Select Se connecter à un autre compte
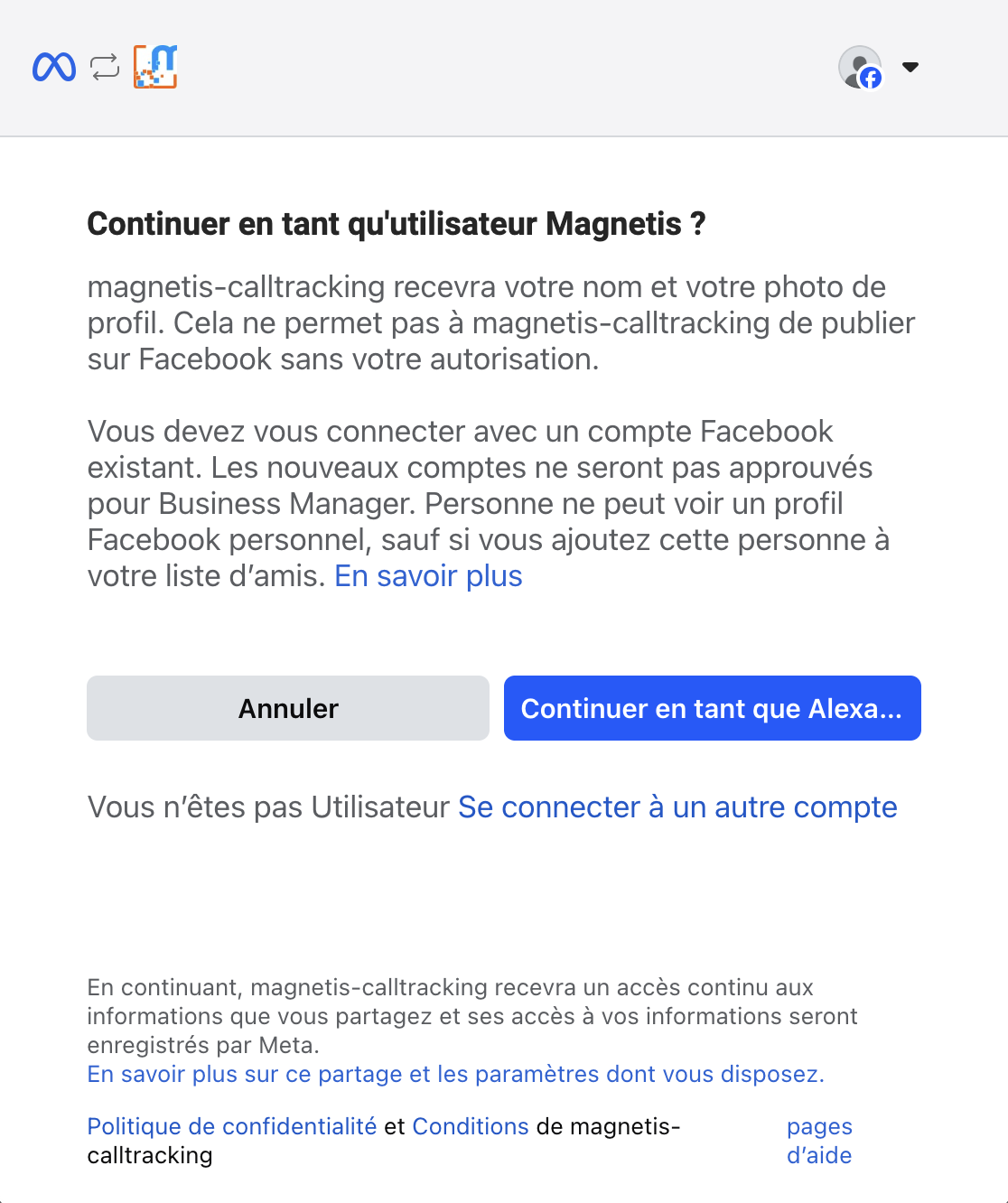This screenshot has width=1008, height=1203. (x=677, y=807)
